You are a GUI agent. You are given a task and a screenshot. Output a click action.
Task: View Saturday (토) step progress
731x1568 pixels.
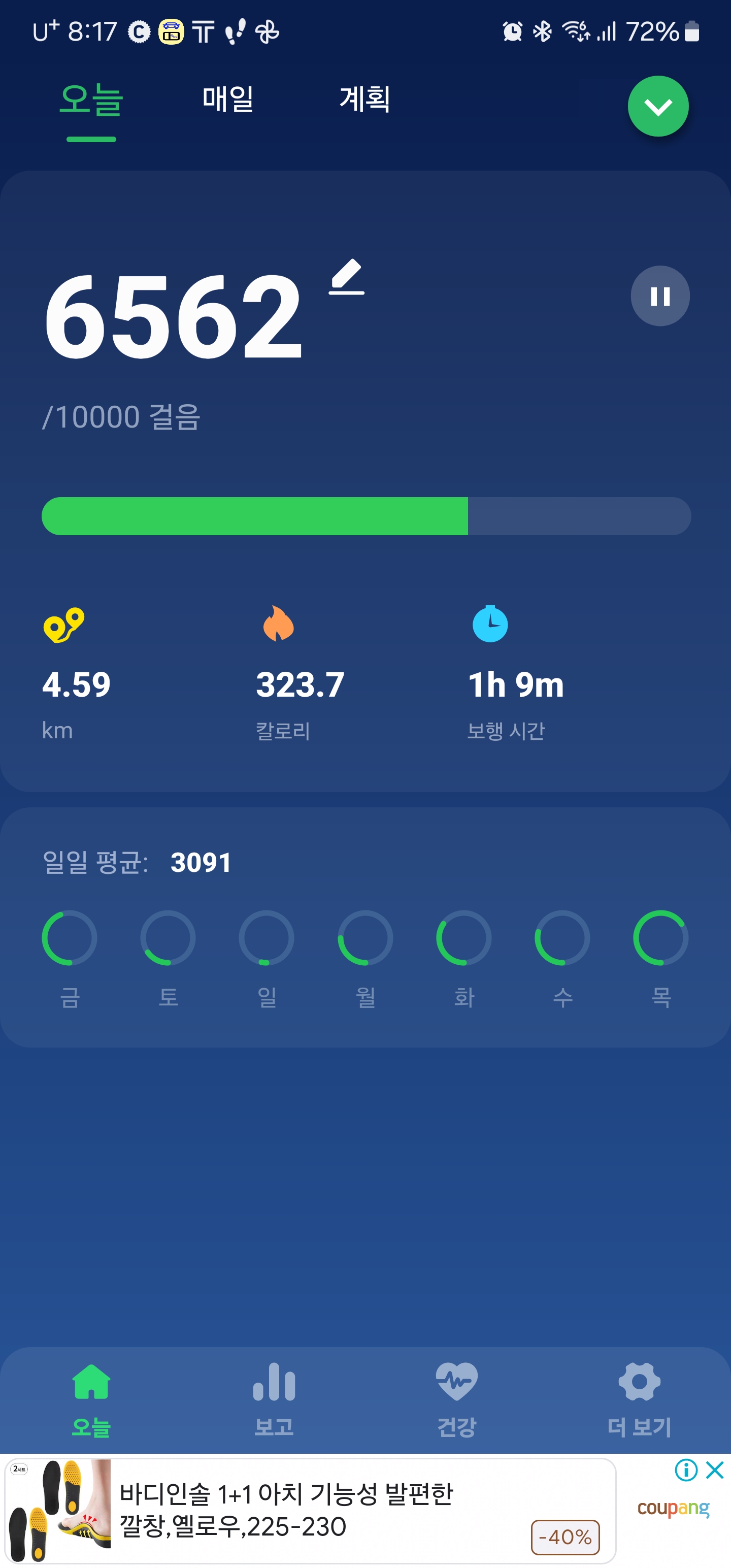click(168, 938)
